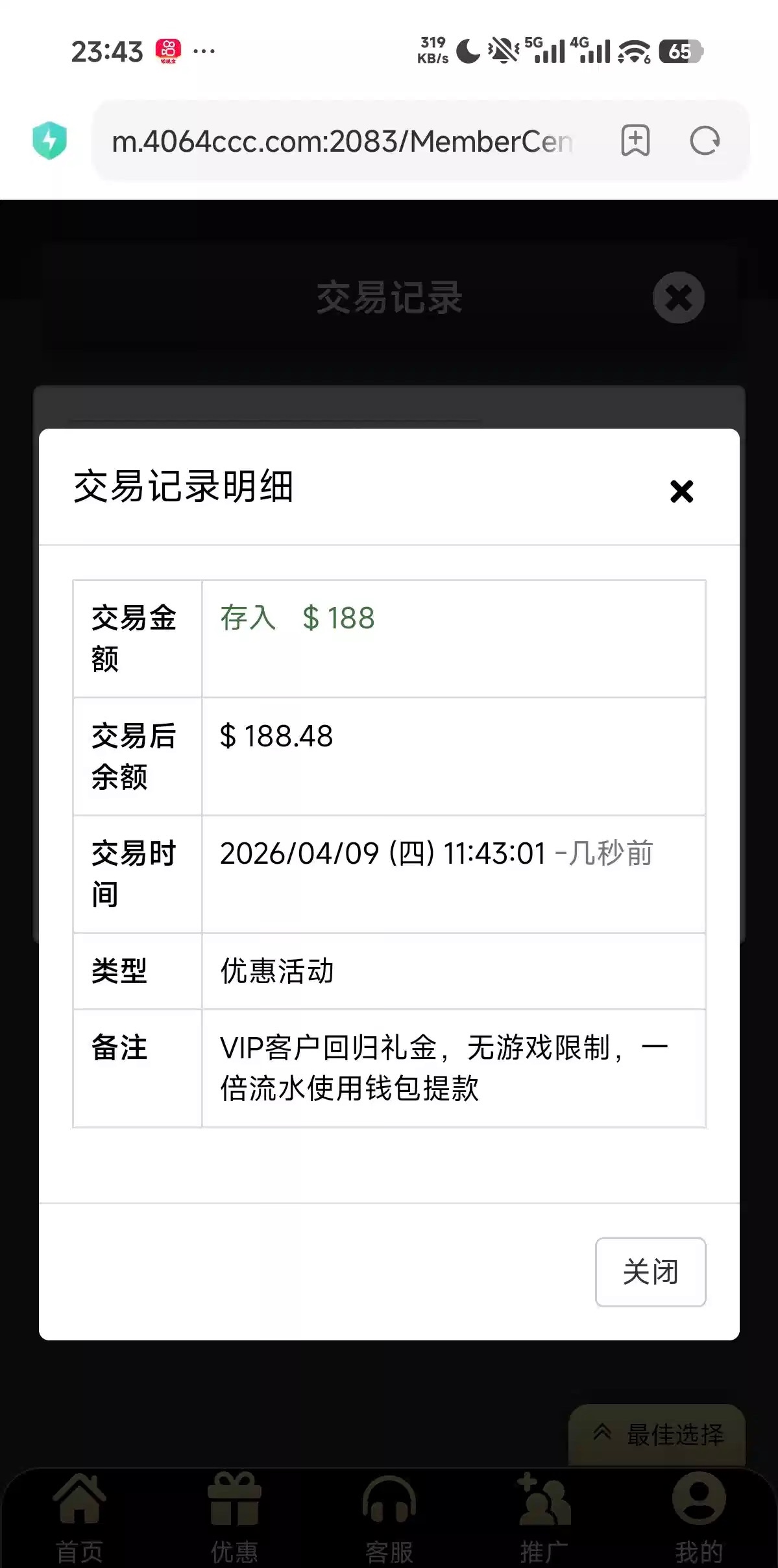Open the browser security shield icon
This screenshot has height=1568, width=778.
(50, 140)
